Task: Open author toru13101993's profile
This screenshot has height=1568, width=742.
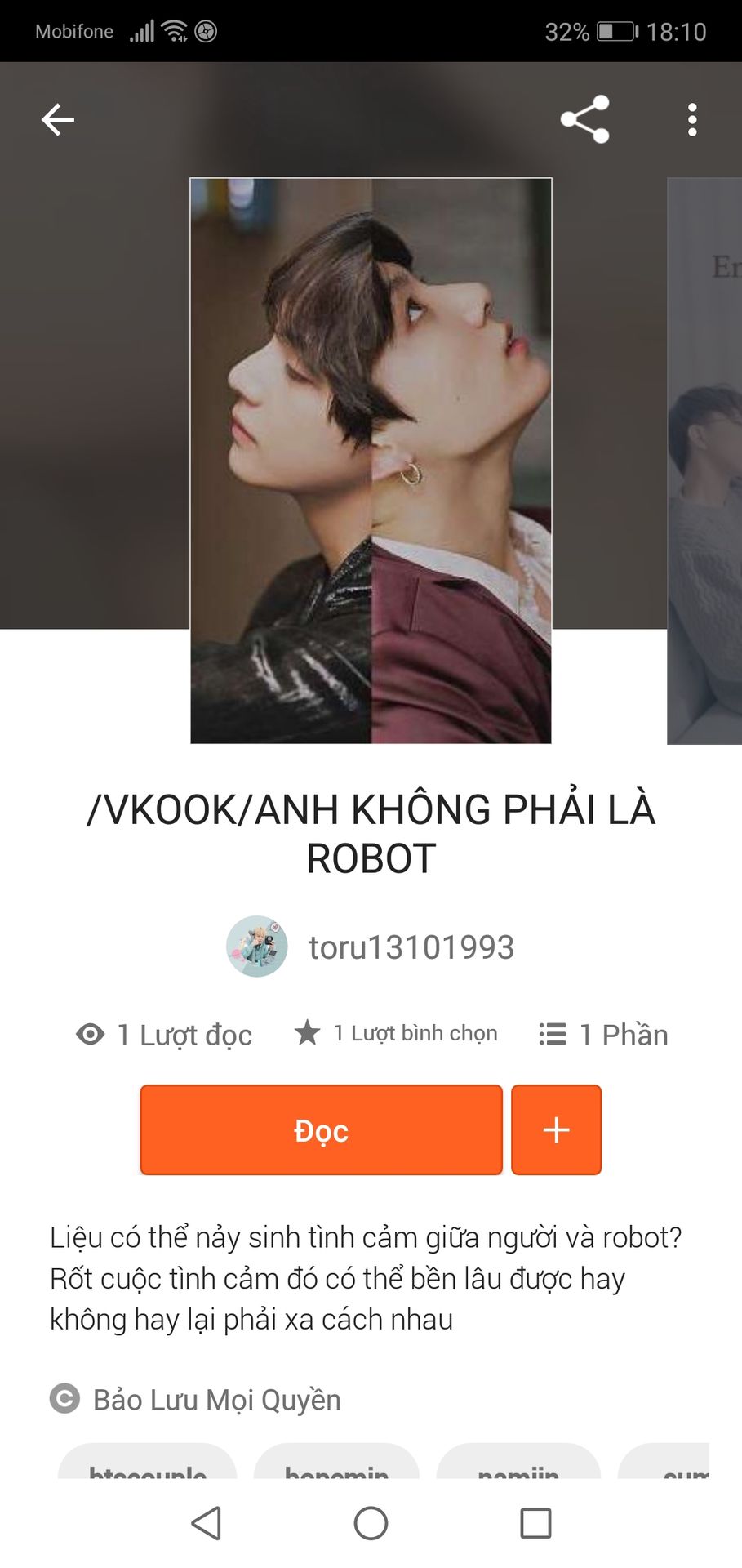Action: point(370,947)
